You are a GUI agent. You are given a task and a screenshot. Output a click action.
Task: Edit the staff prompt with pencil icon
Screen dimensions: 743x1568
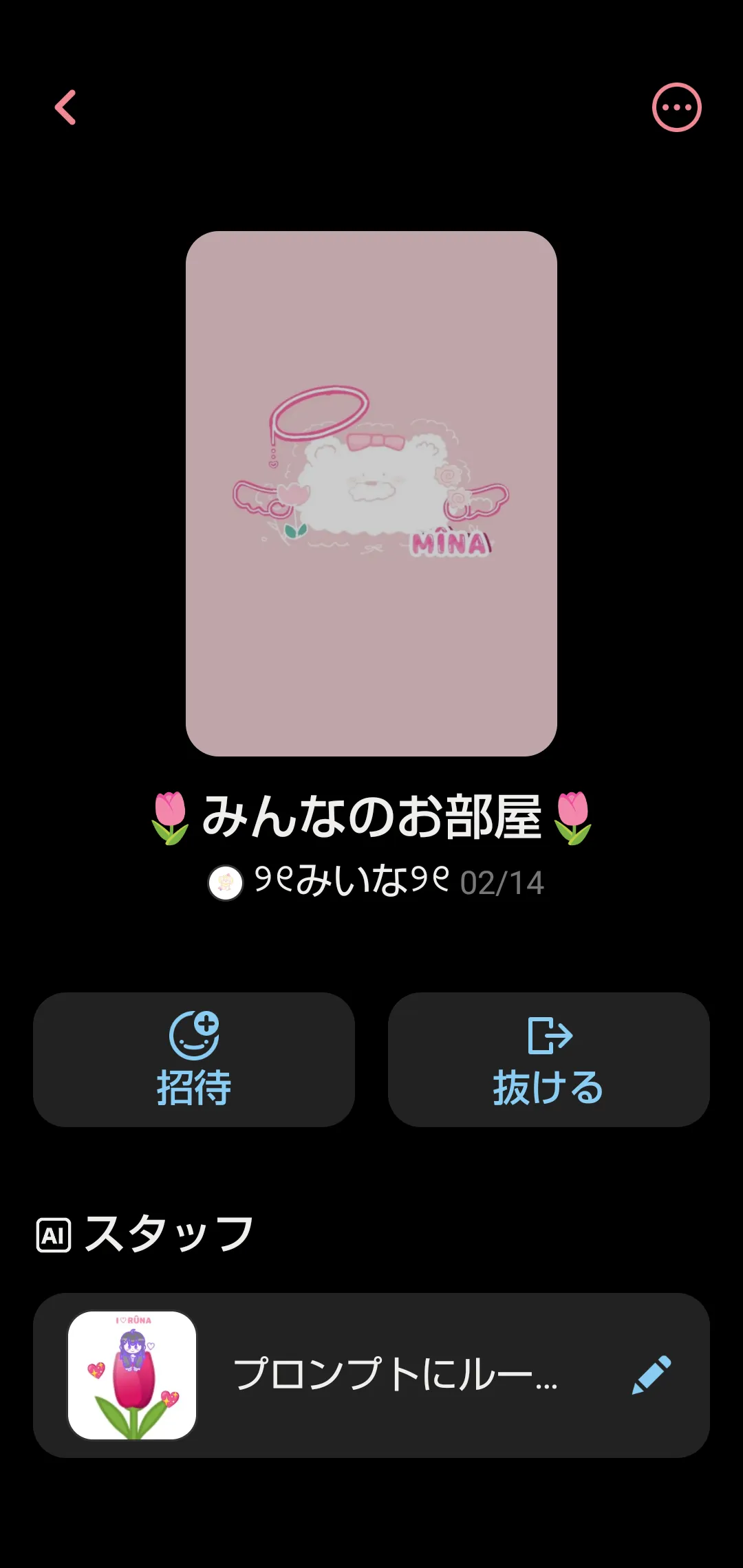pyautogui.click(x=651, y=1375)
